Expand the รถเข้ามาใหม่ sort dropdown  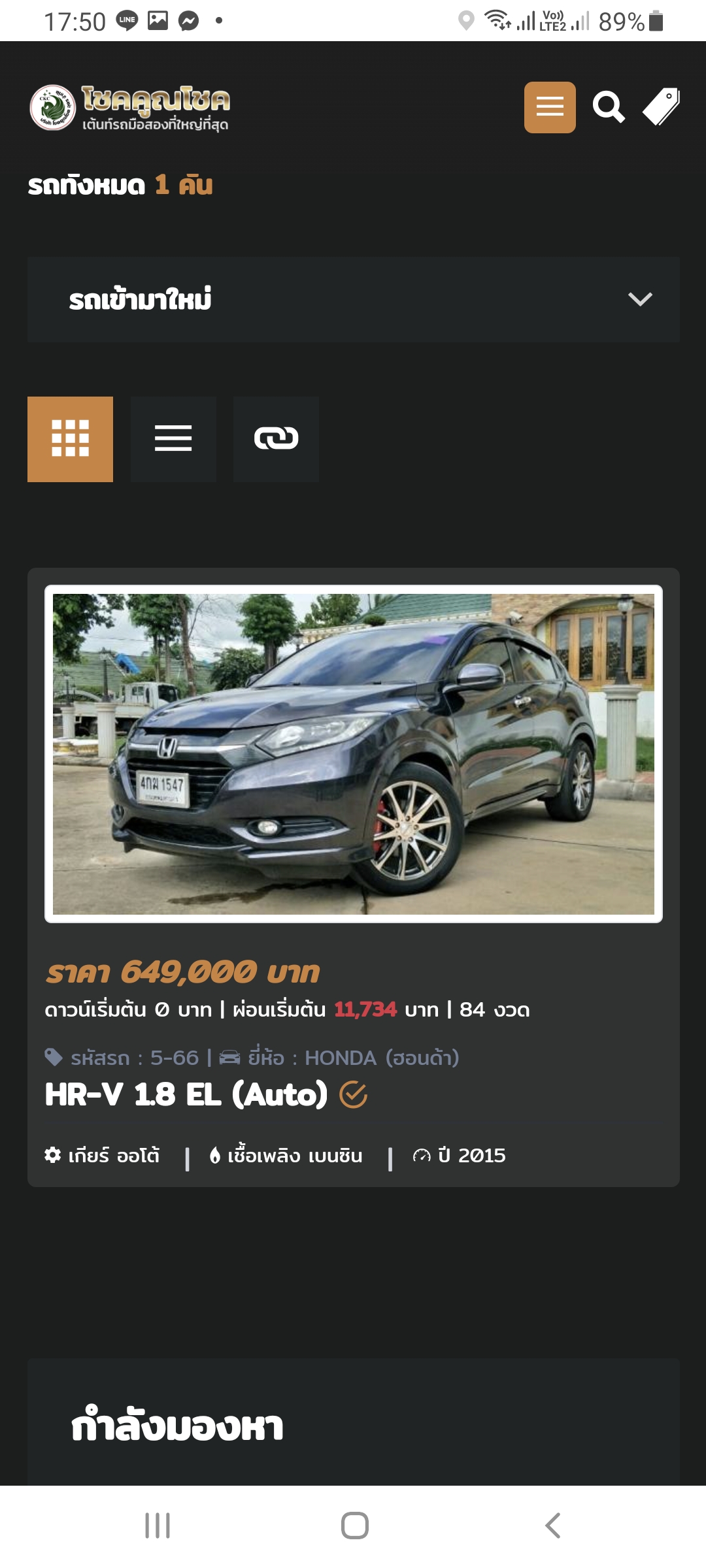pyautogui.click(x=354, y=299)
